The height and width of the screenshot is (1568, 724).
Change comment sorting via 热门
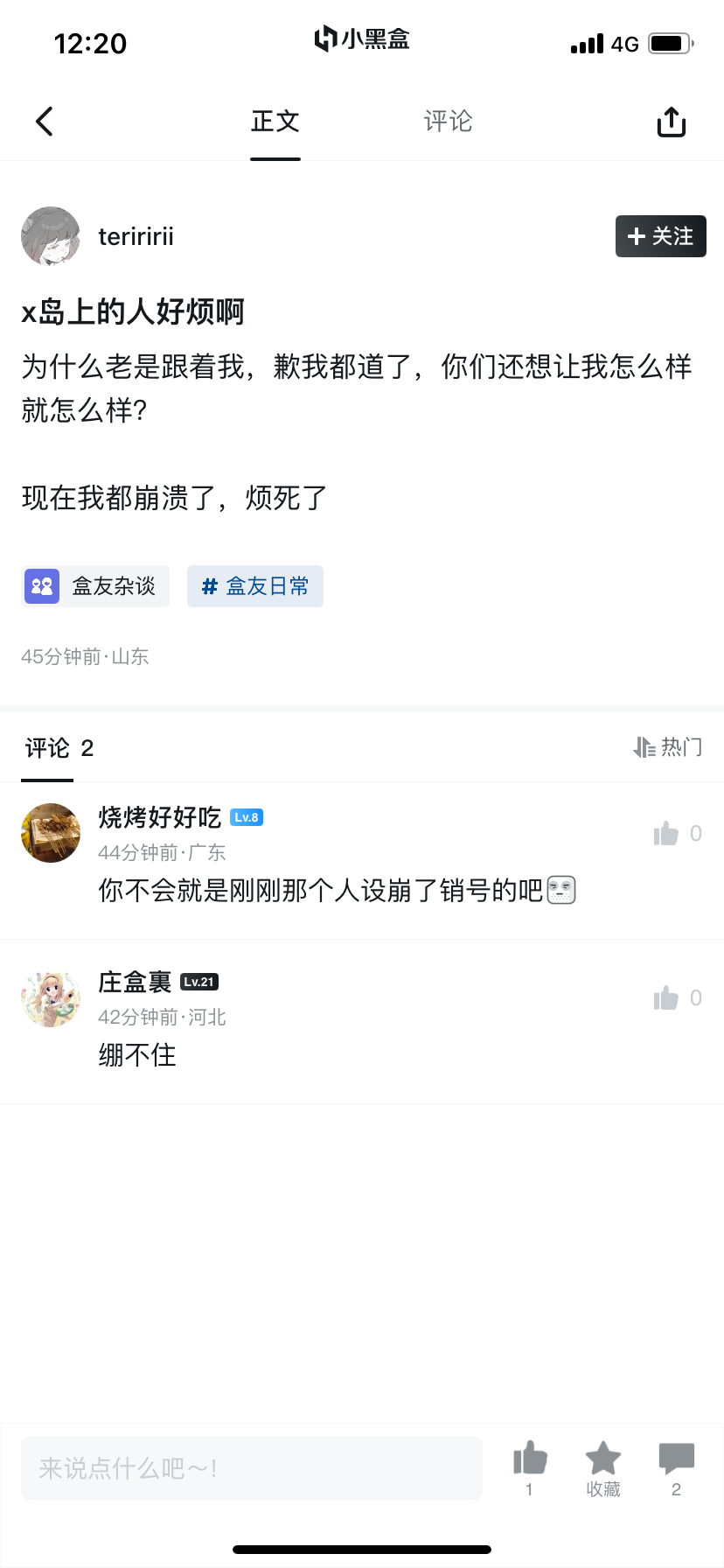(668, 747)
